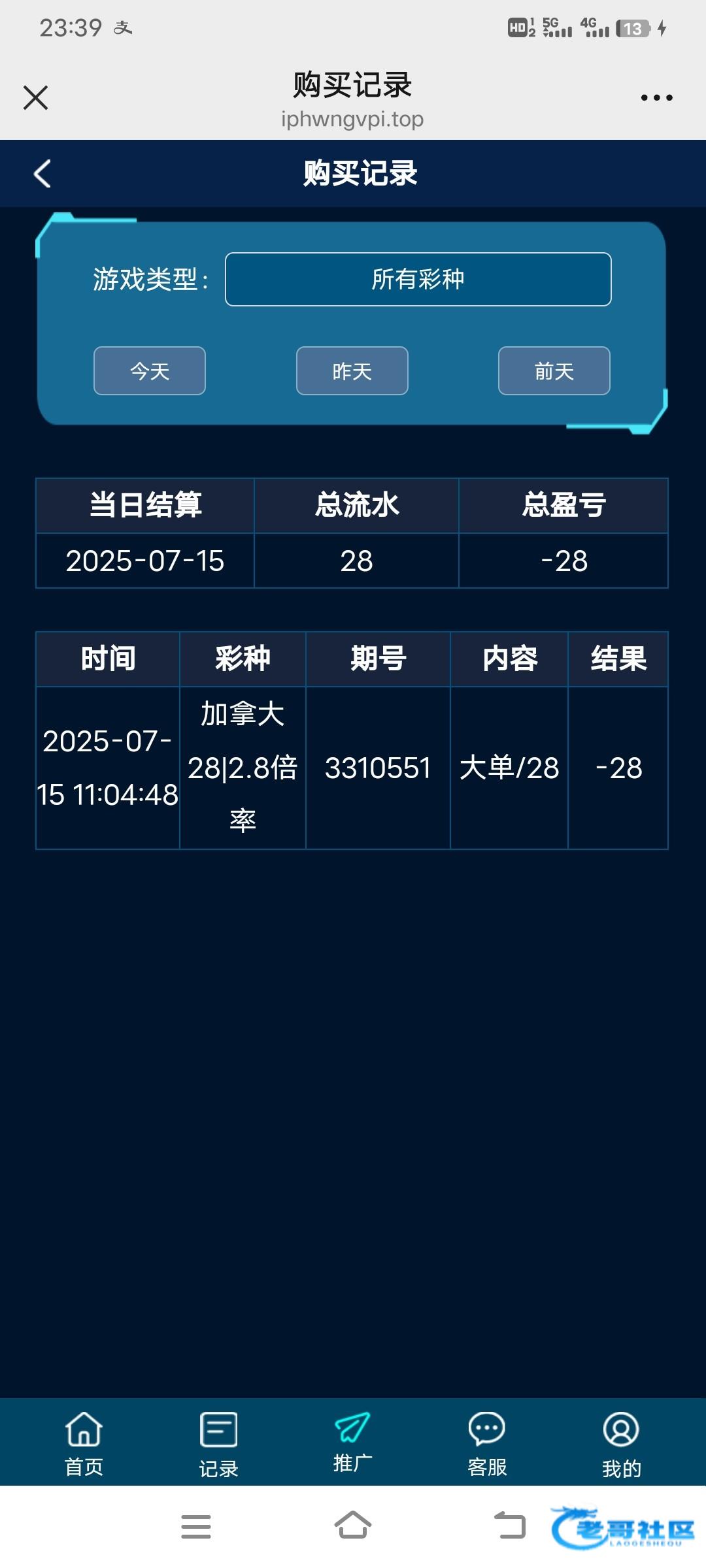Open the system recent apps menu button

pyautogui.click(x=196, y=1526)
